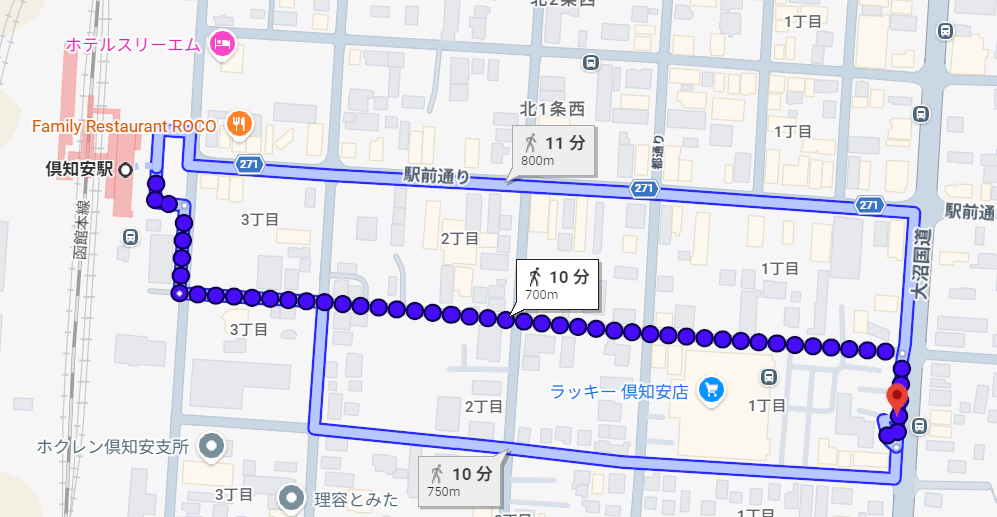Open Family Restaurant ROCO place marker
Image resolution: width=997 pixels, height=517 pixels.
point(239,123)
